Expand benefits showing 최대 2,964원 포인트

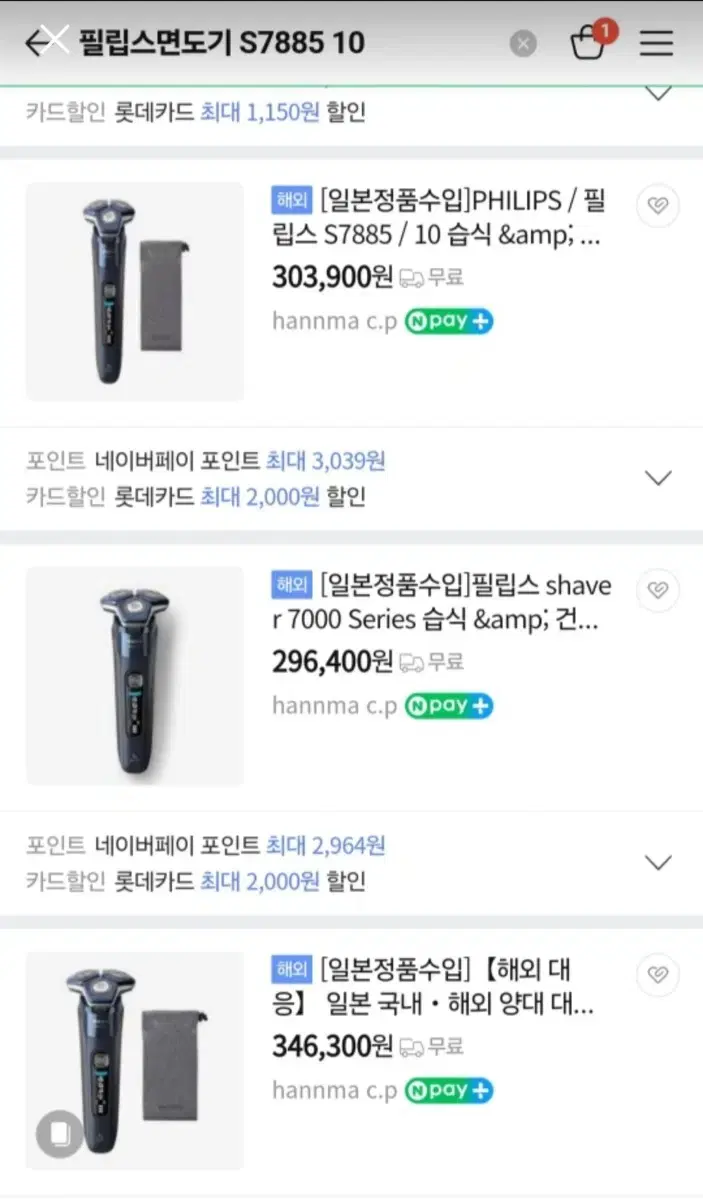(x=657, y=862)
